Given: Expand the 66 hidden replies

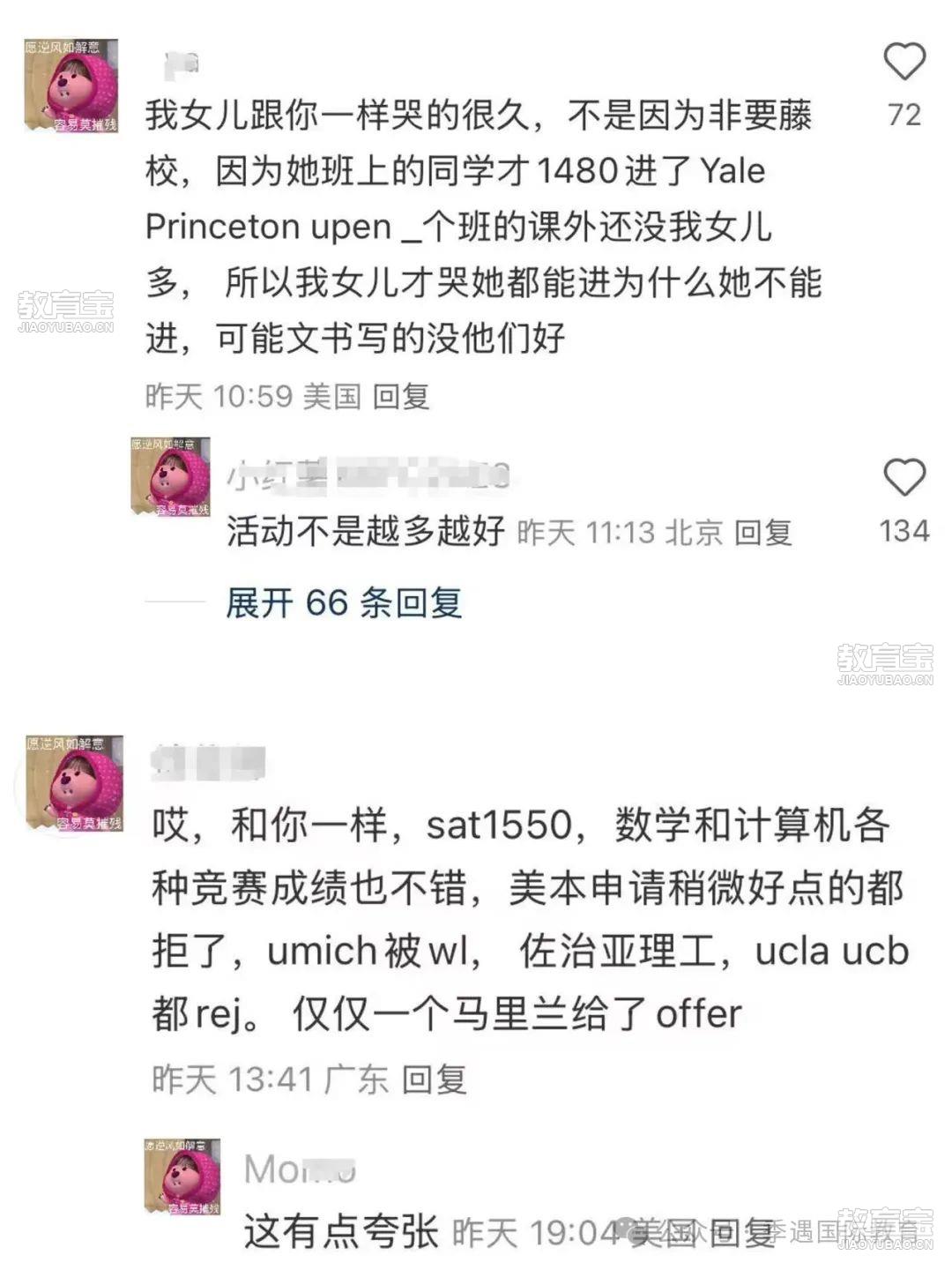Looking at the screenshot, I should 344,603.
